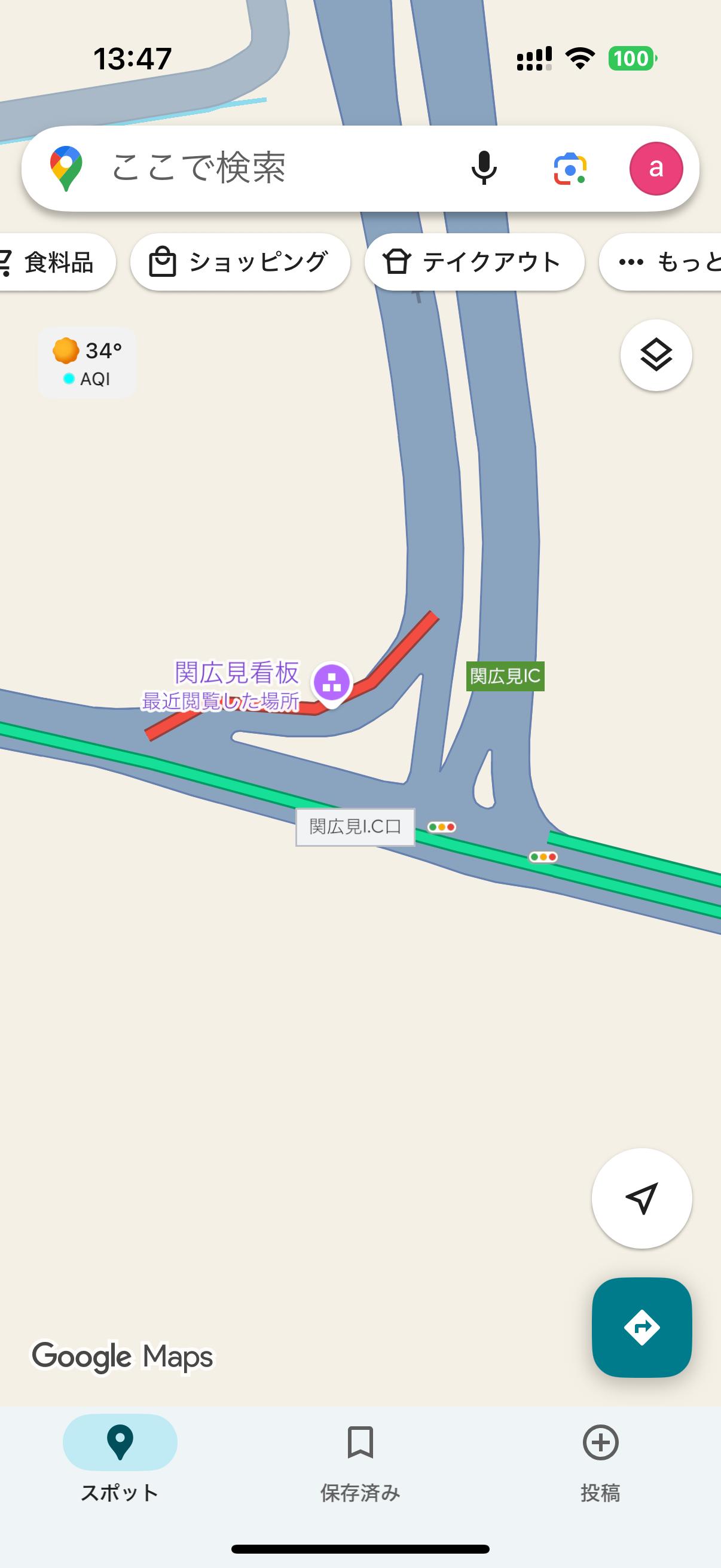This screenshot has height=1568, width=721.
Task: Open directions with the teal button
Action: [x=641, y=1327]
